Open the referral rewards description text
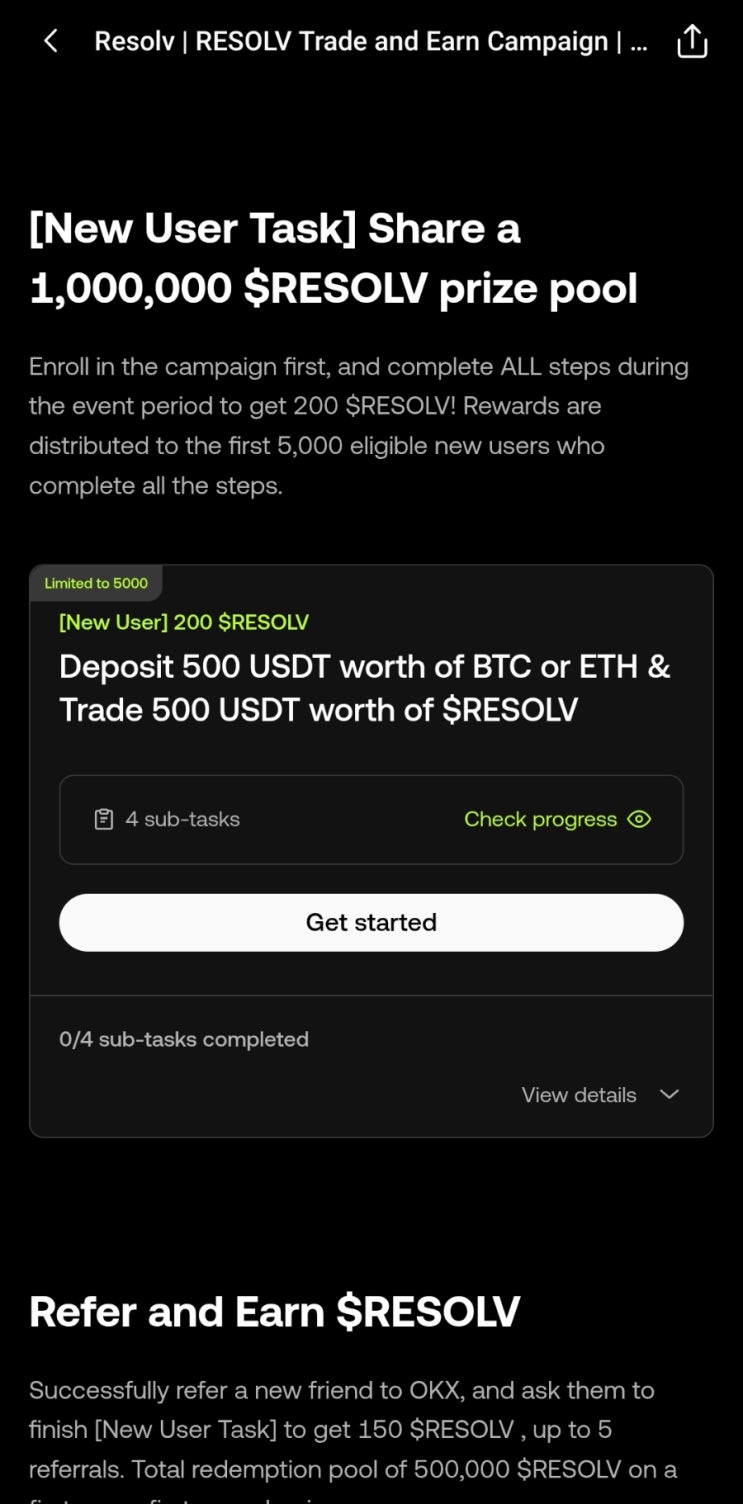The height and width of the screenshot is (1504, 743). point(350,1429)
